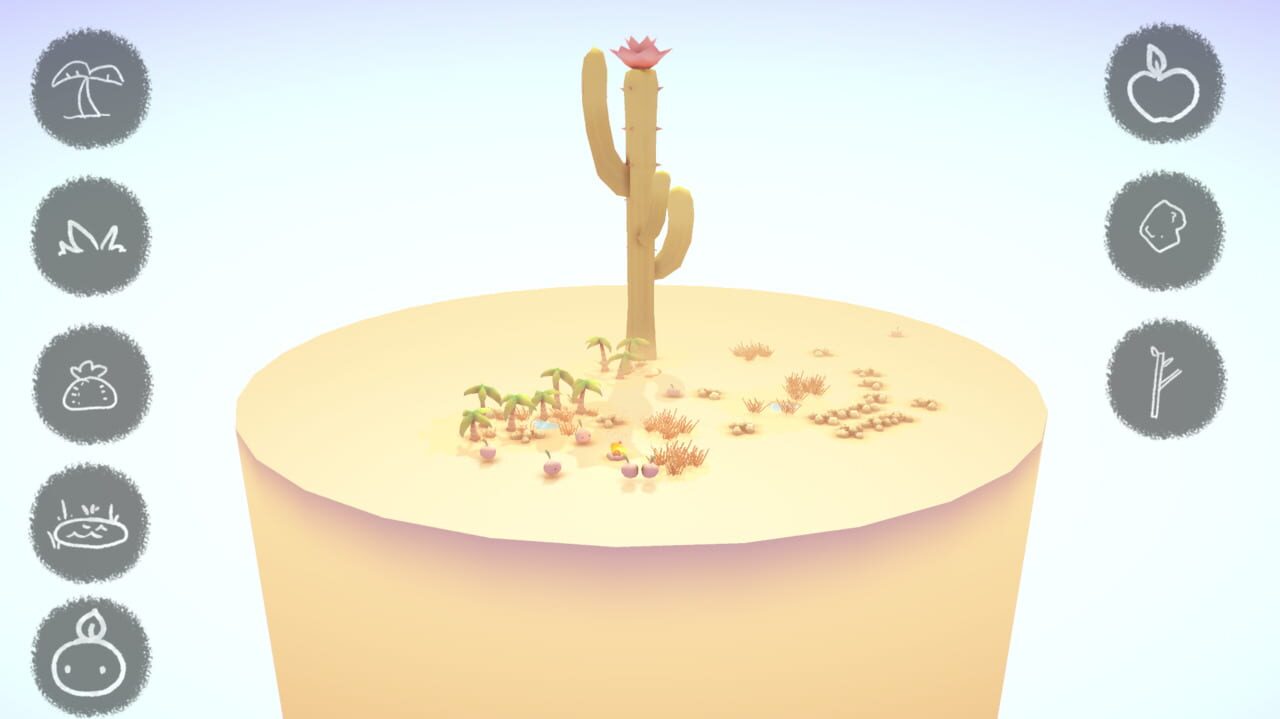Tap the round creature icon
The image size is (1280, 719).
click(x=90, y=657)
